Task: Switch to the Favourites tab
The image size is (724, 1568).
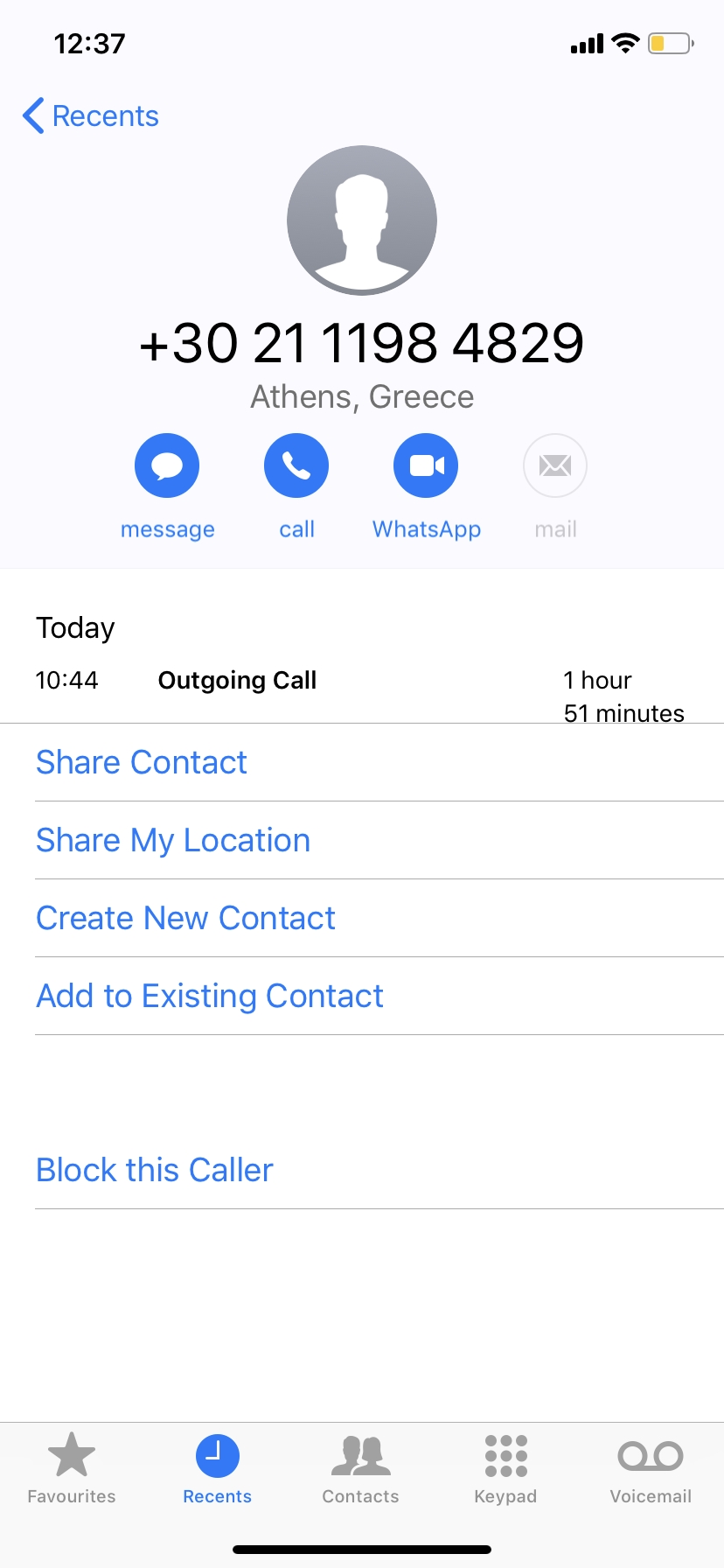Action: click(72, 1468)
